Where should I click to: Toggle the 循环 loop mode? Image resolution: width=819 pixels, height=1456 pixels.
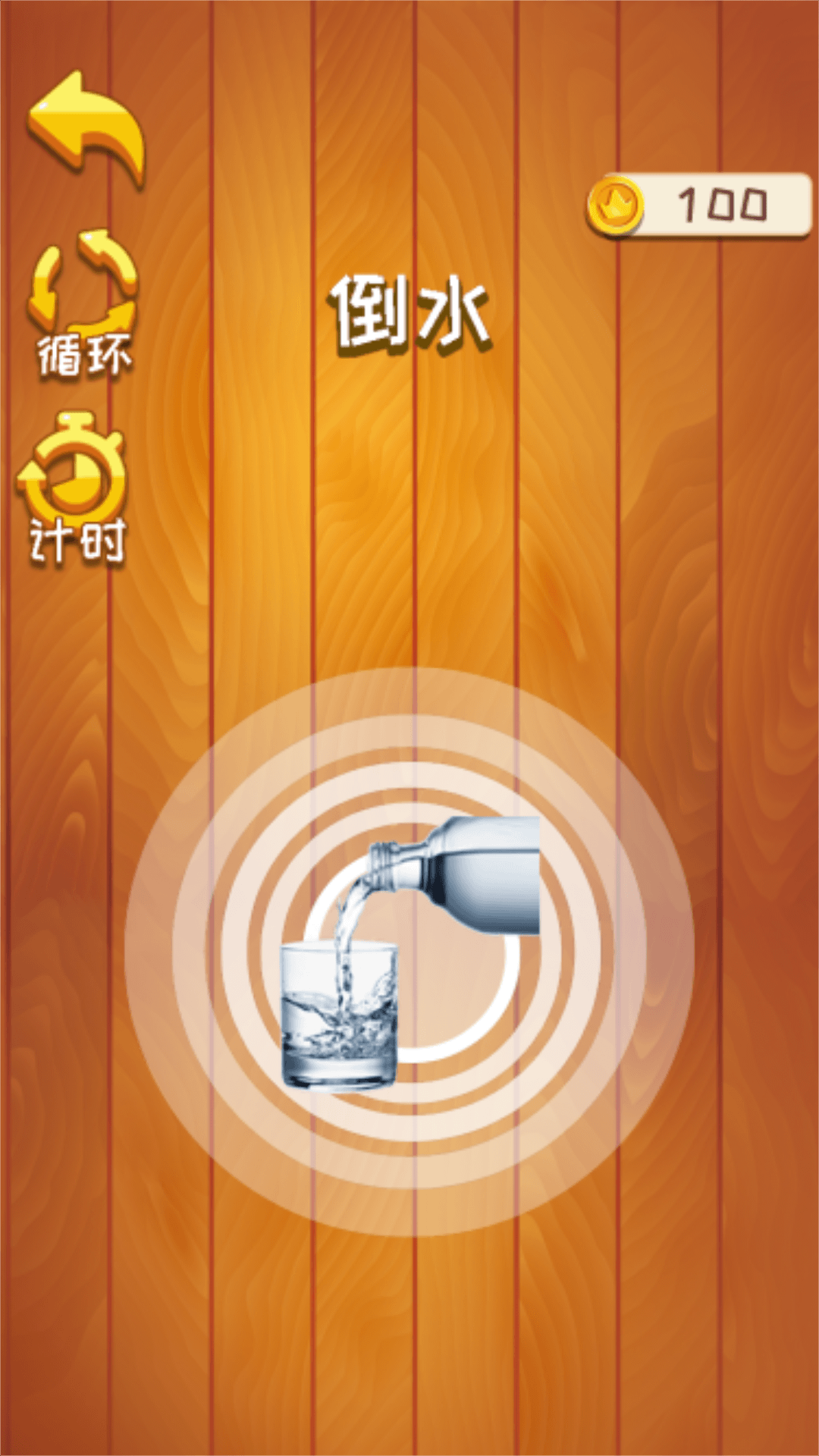click(83, 302)
